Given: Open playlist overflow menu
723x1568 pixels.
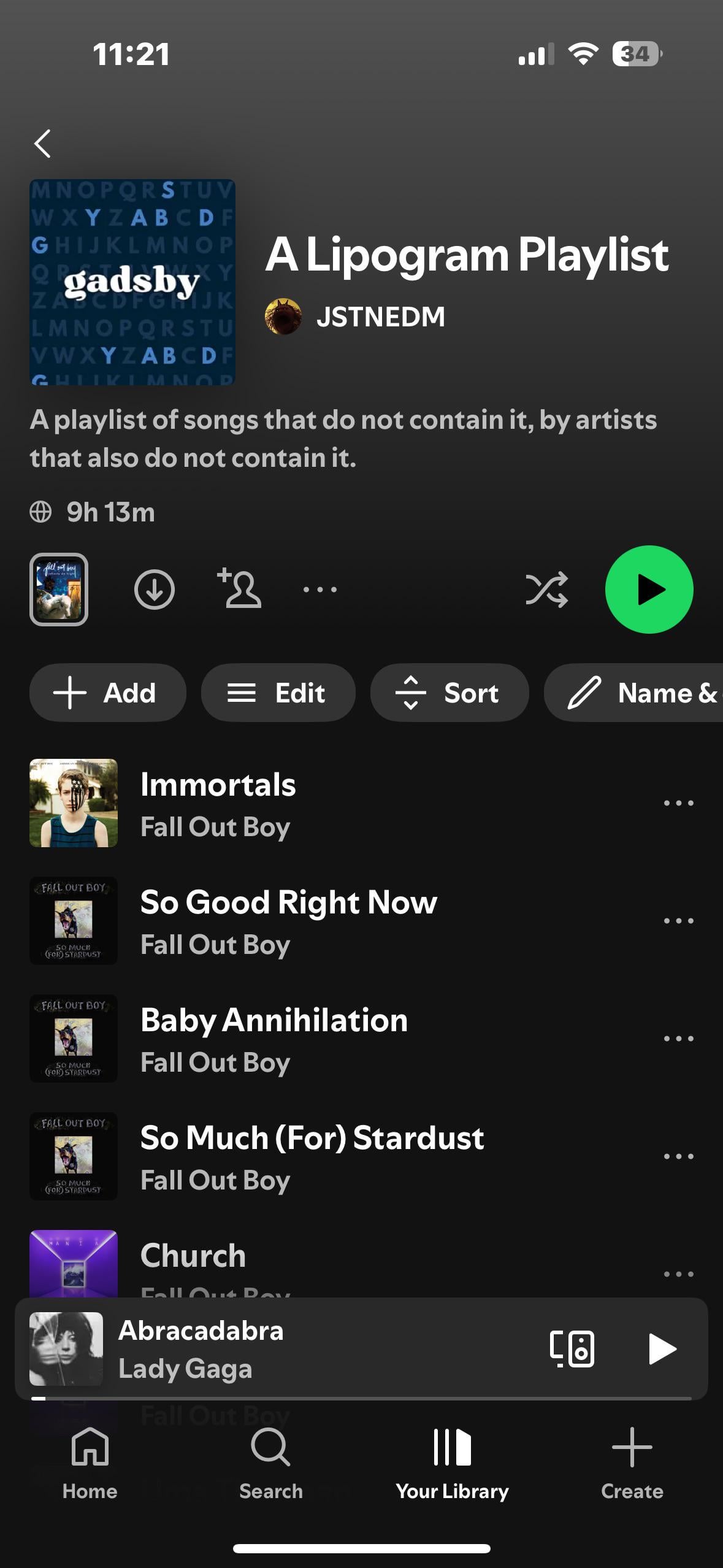Looking at the screenshot, I should coord(319,590).
